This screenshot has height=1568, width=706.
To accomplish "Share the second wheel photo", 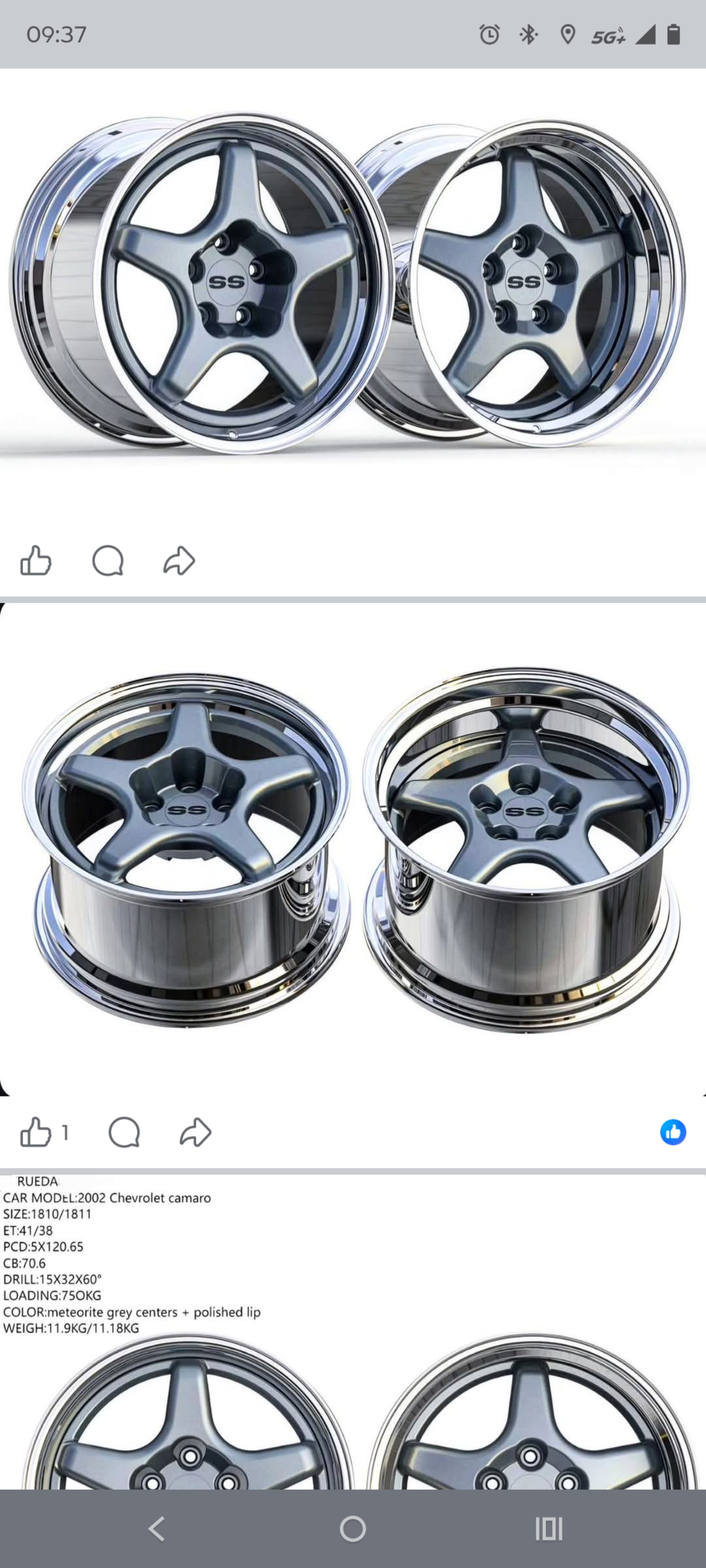I will pos(195,1132).
